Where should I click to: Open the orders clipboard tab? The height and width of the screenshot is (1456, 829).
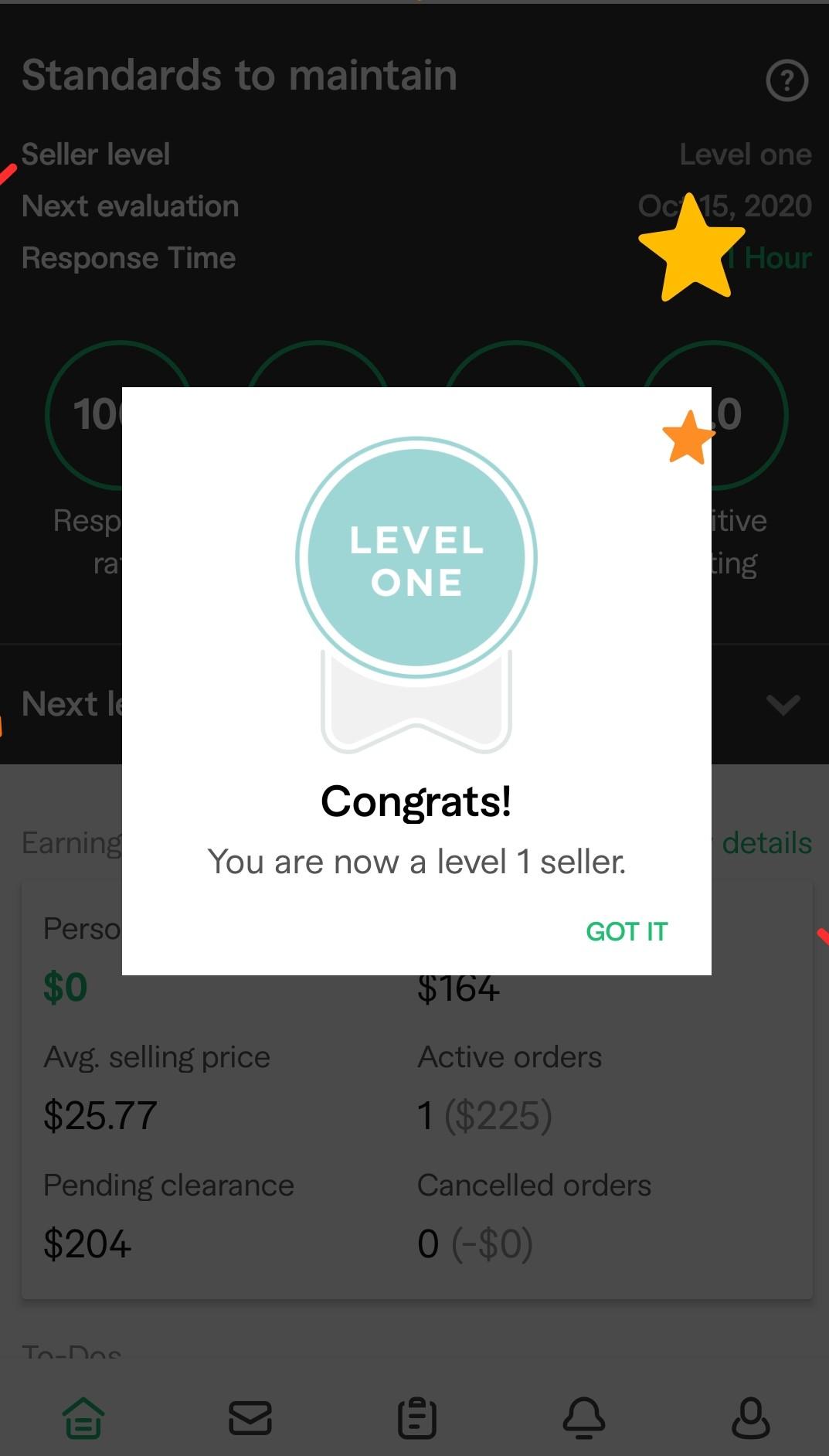click(x=417, y=1418)
